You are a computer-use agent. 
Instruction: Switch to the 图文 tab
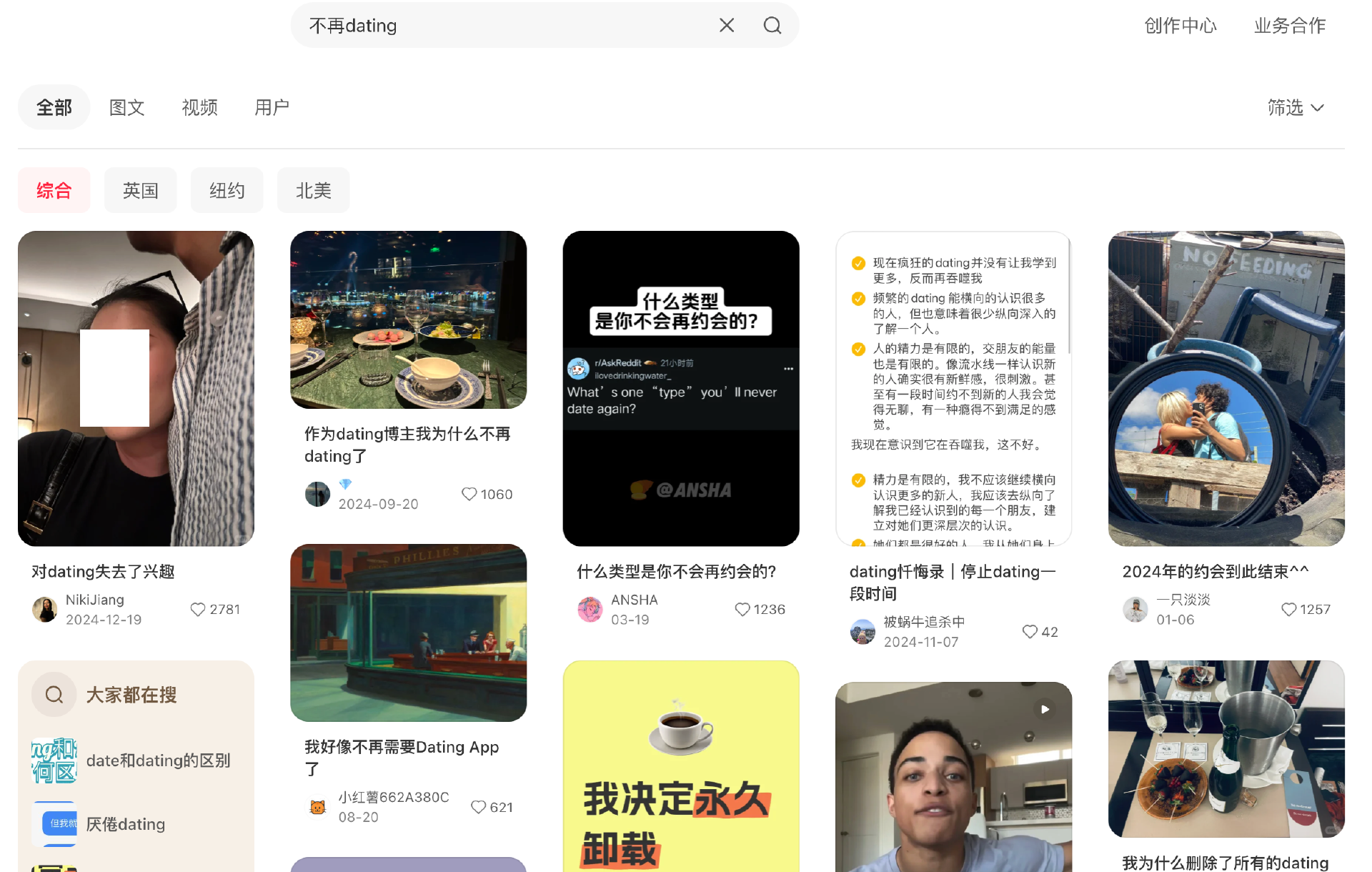[127, 107]
